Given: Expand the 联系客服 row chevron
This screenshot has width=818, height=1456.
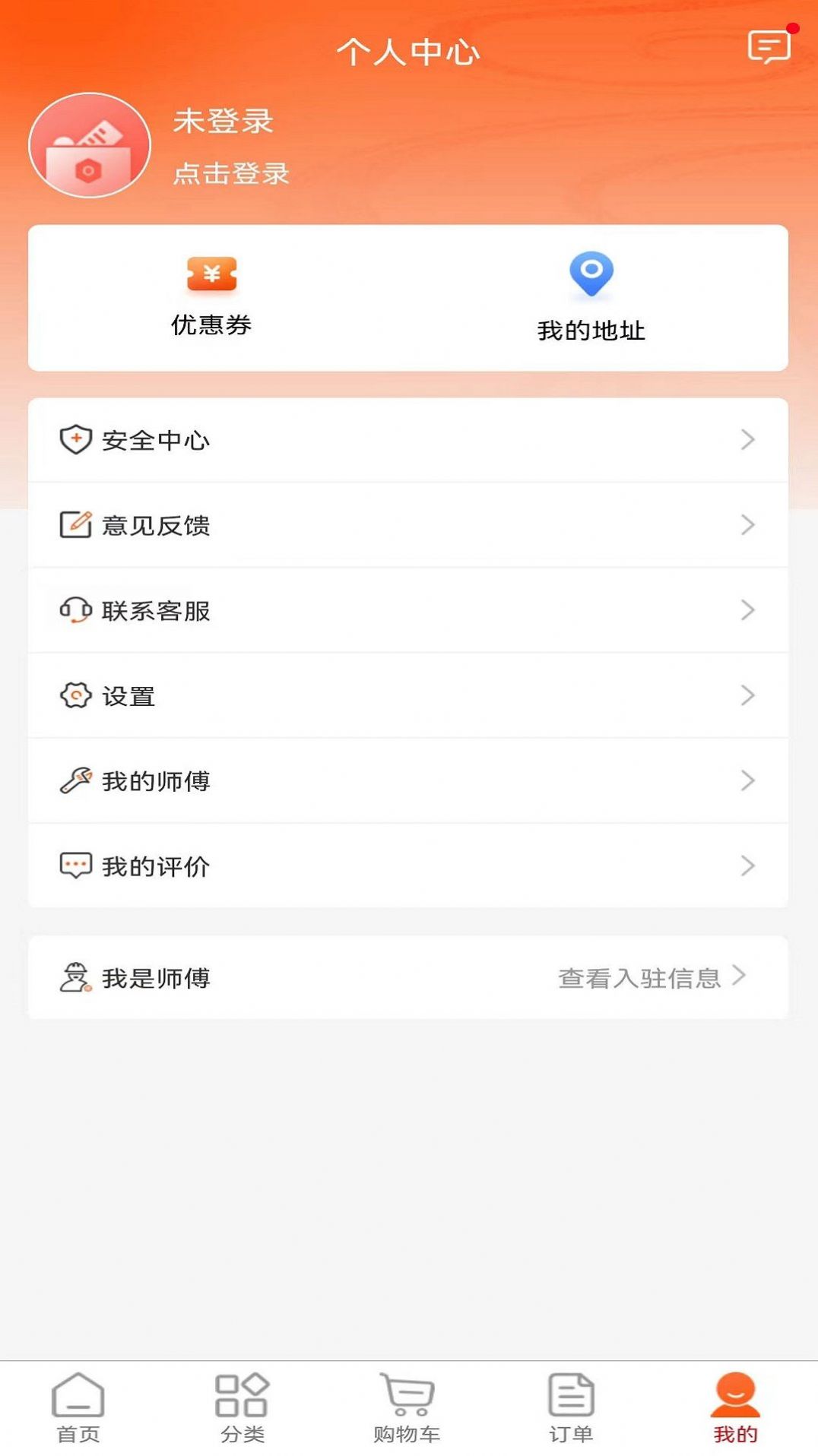Looking at the screenshot, I should 749,609.
